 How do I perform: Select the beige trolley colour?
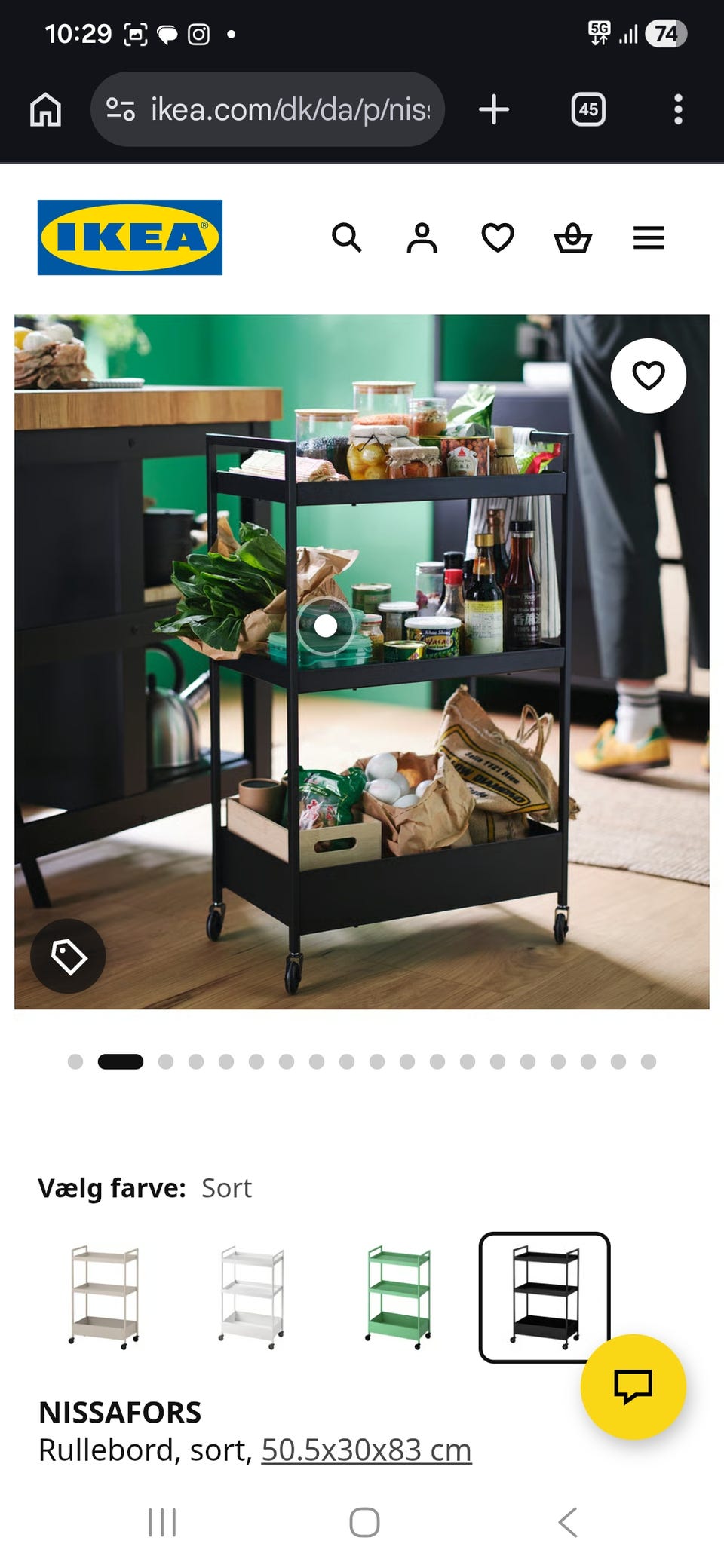pyautogui.click(x=104, y=1297)
